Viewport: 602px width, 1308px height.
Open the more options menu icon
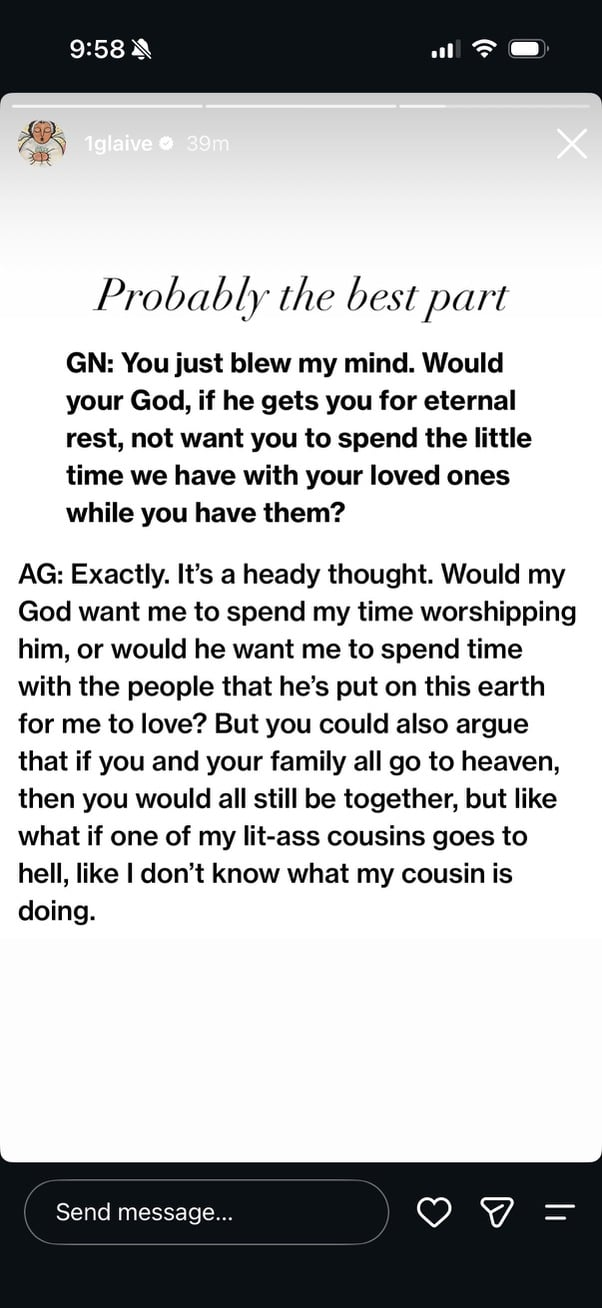[559, 1213]
